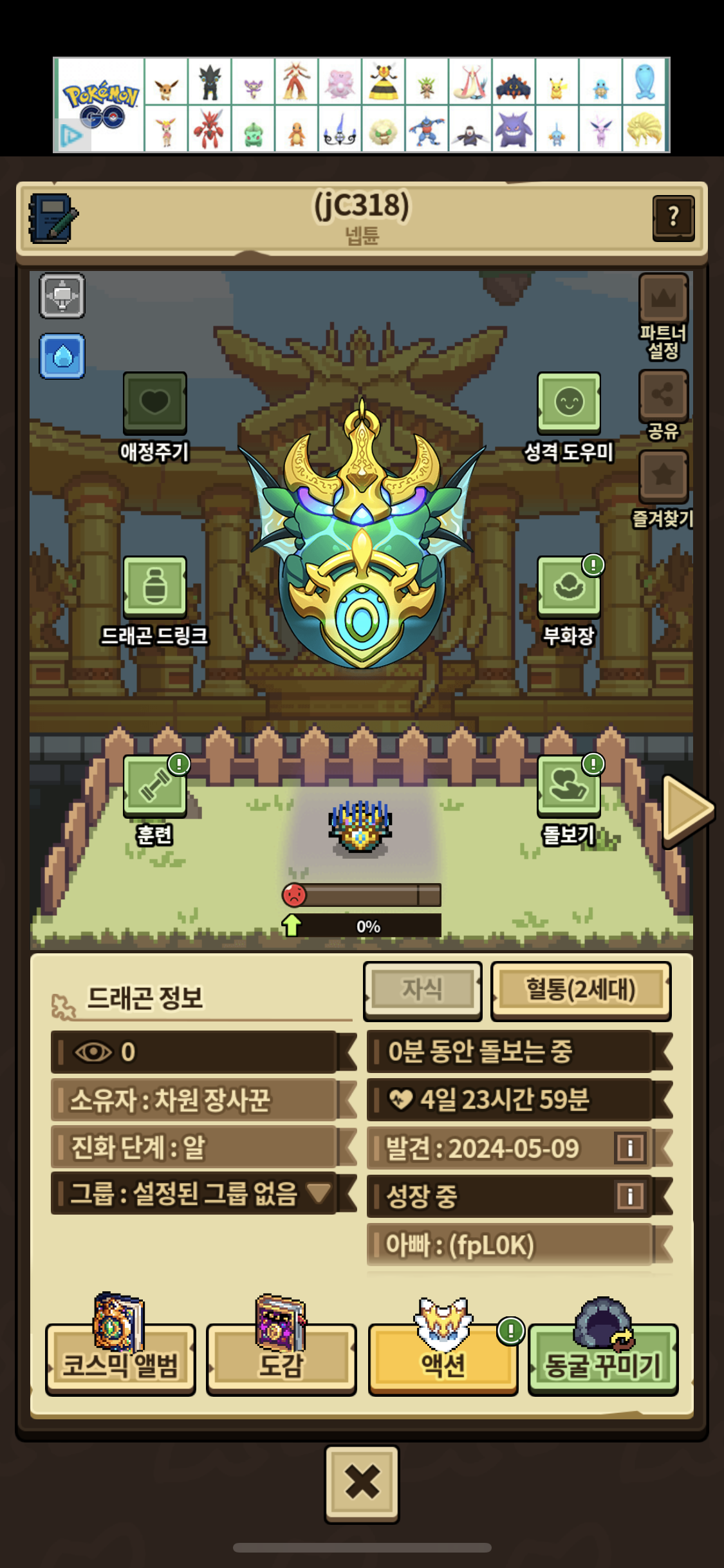Tap the 돌보기 care button
Viewport: 724px width, 1568px height.
569,786
